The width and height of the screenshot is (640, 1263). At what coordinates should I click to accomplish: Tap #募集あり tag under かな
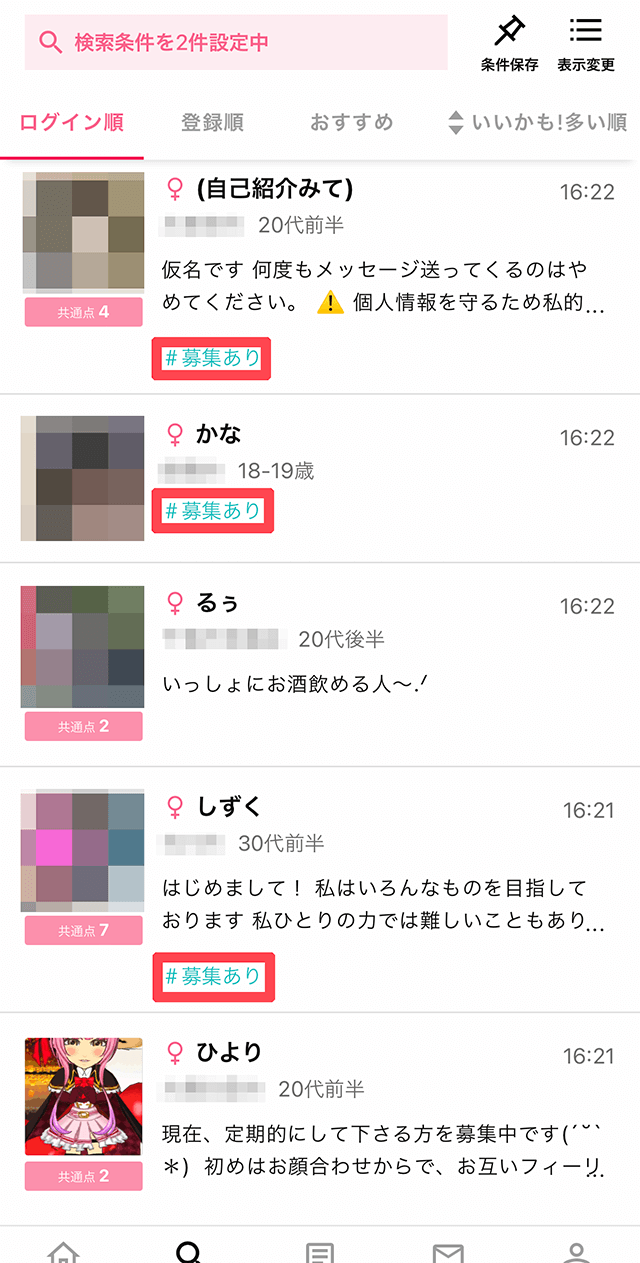pyautogui.click(x=212, y=511)
